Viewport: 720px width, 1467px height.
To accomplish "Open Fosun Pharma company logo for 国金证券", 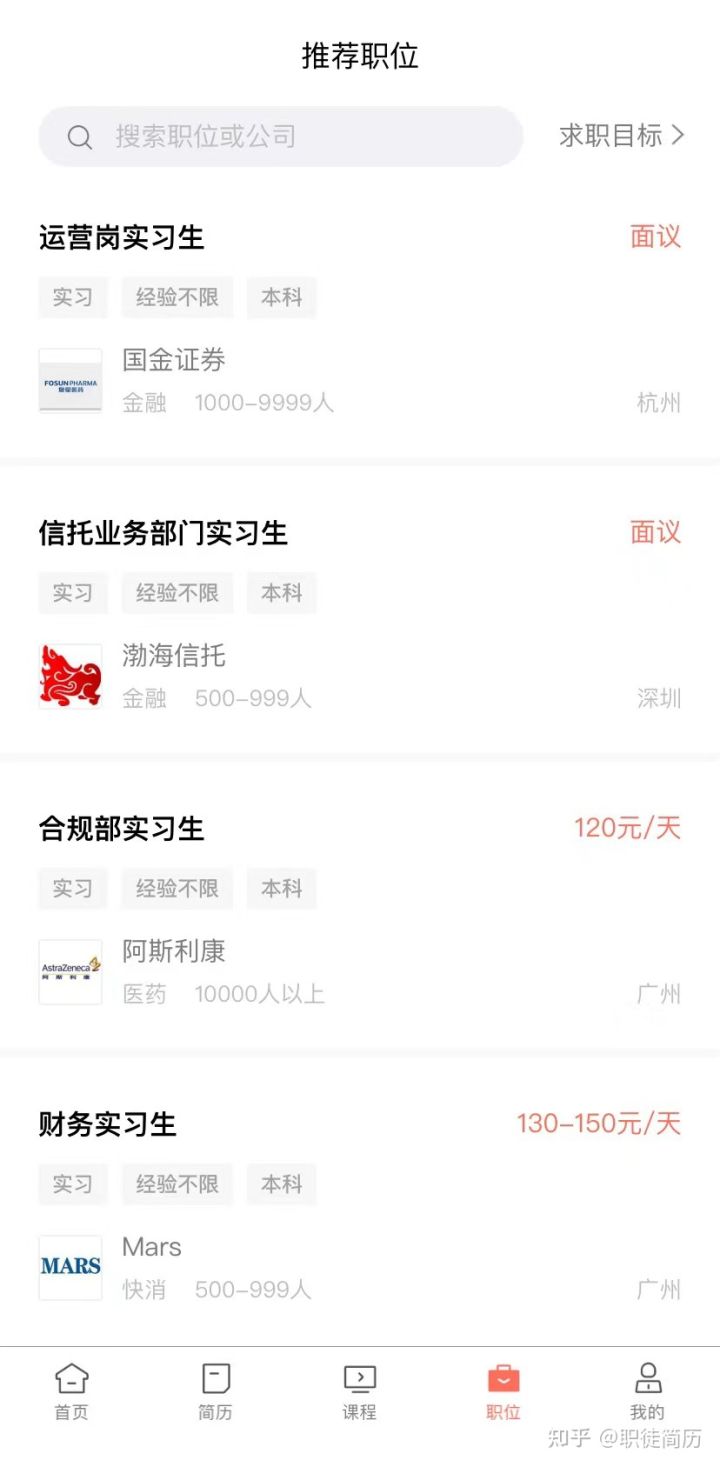I will point(70,381).
